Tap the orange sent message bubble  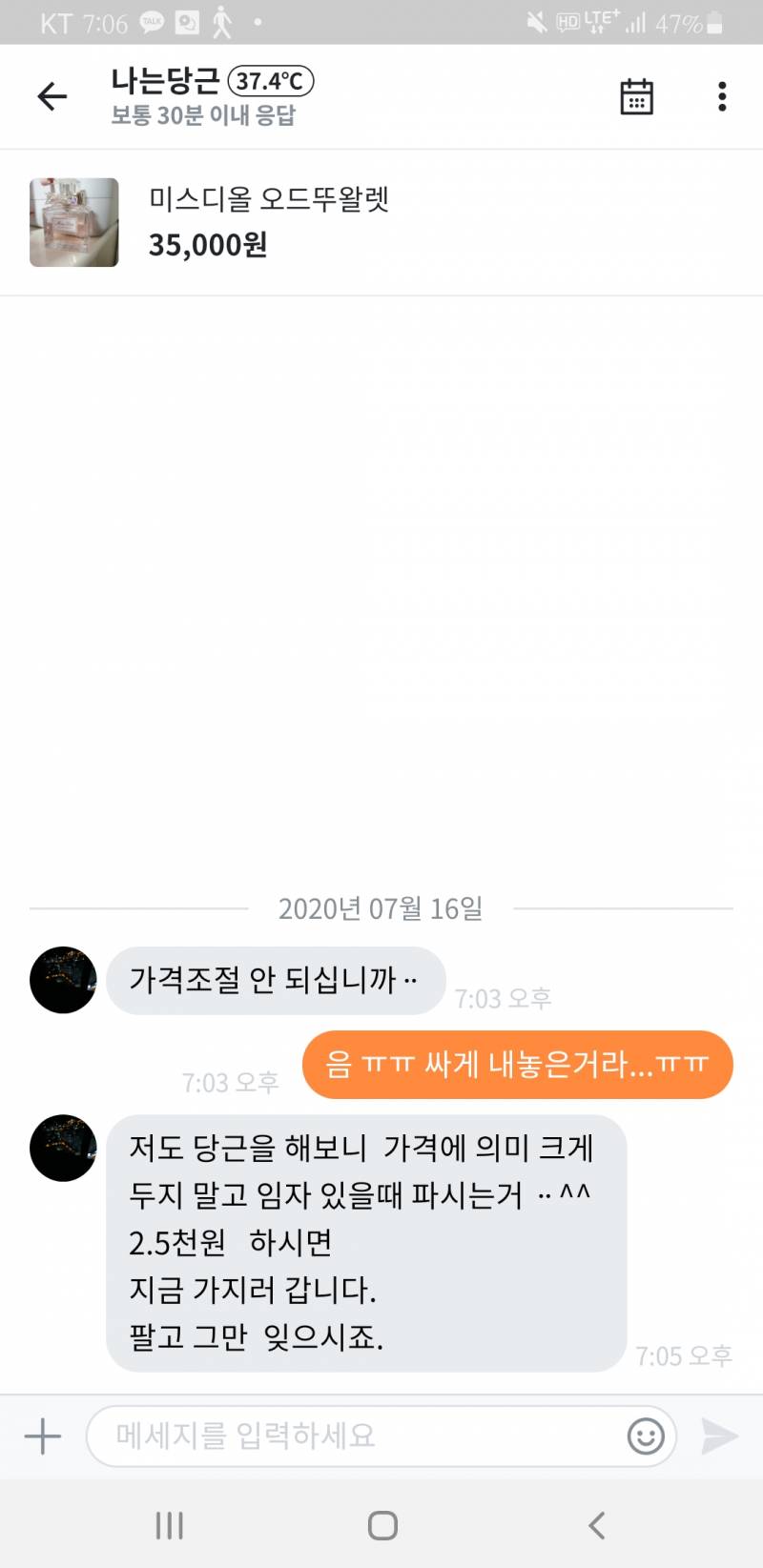coord(518,1065)
